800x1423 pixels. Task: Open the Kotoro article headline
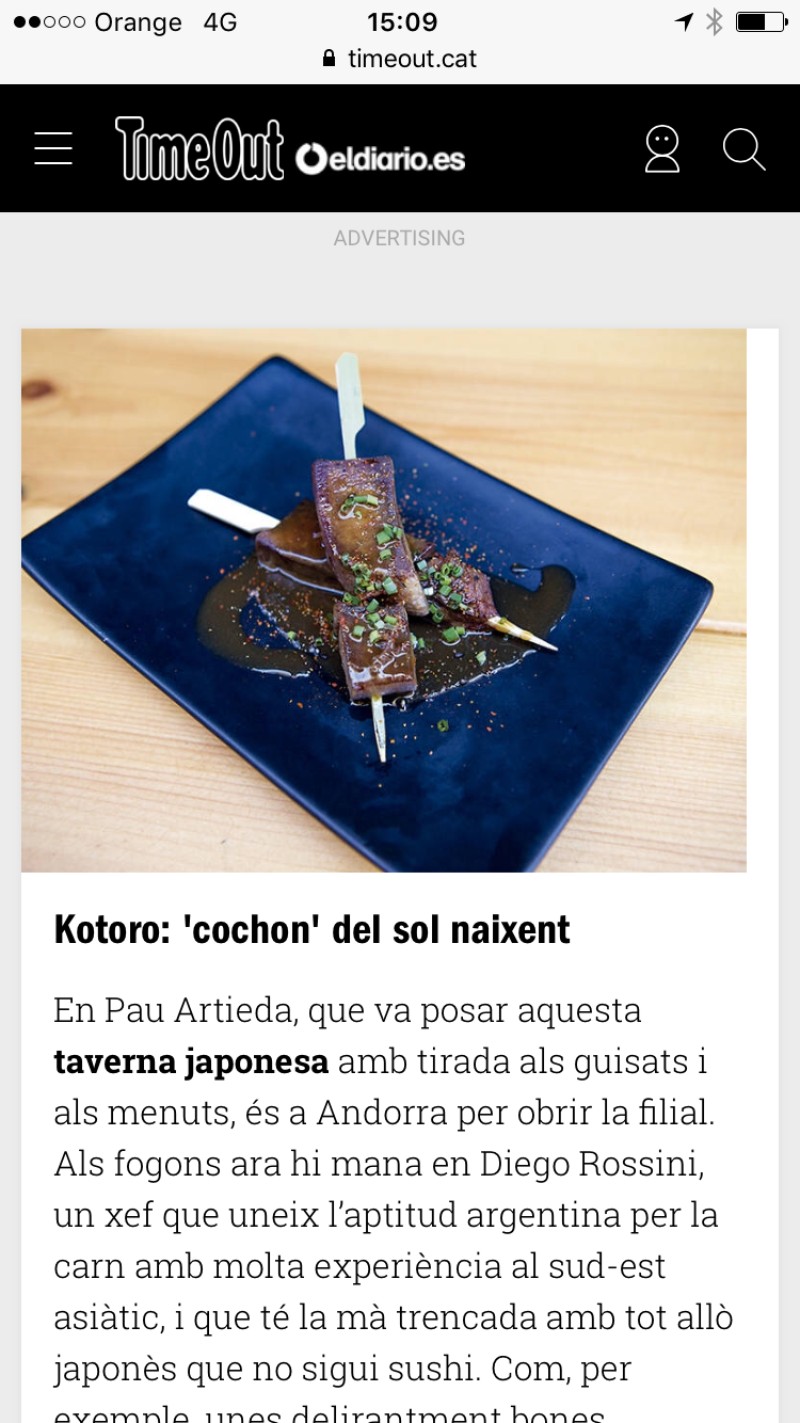coord(312,930)
